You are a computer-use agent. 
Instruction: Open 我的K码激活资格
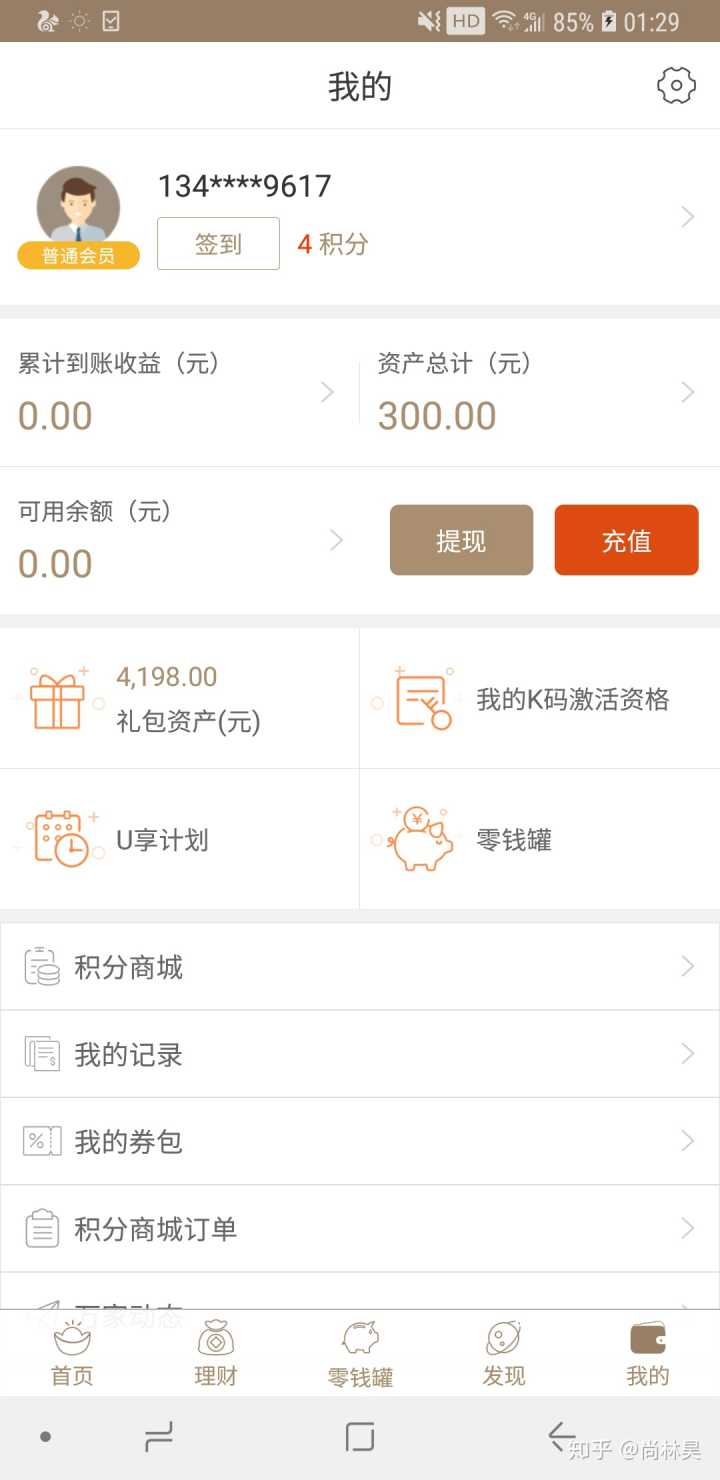(540, 699)
